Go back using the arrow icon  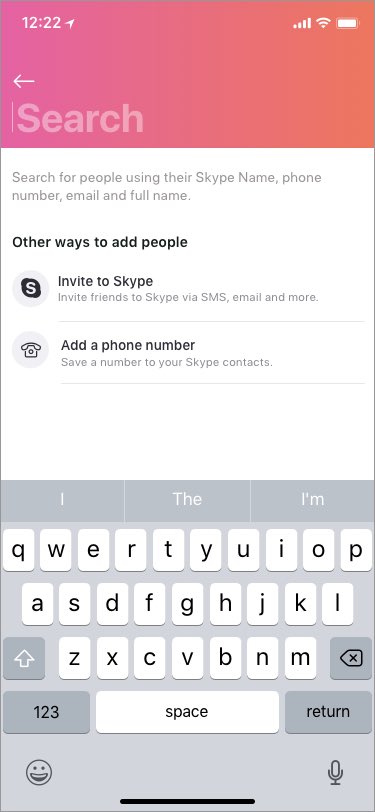24,81
